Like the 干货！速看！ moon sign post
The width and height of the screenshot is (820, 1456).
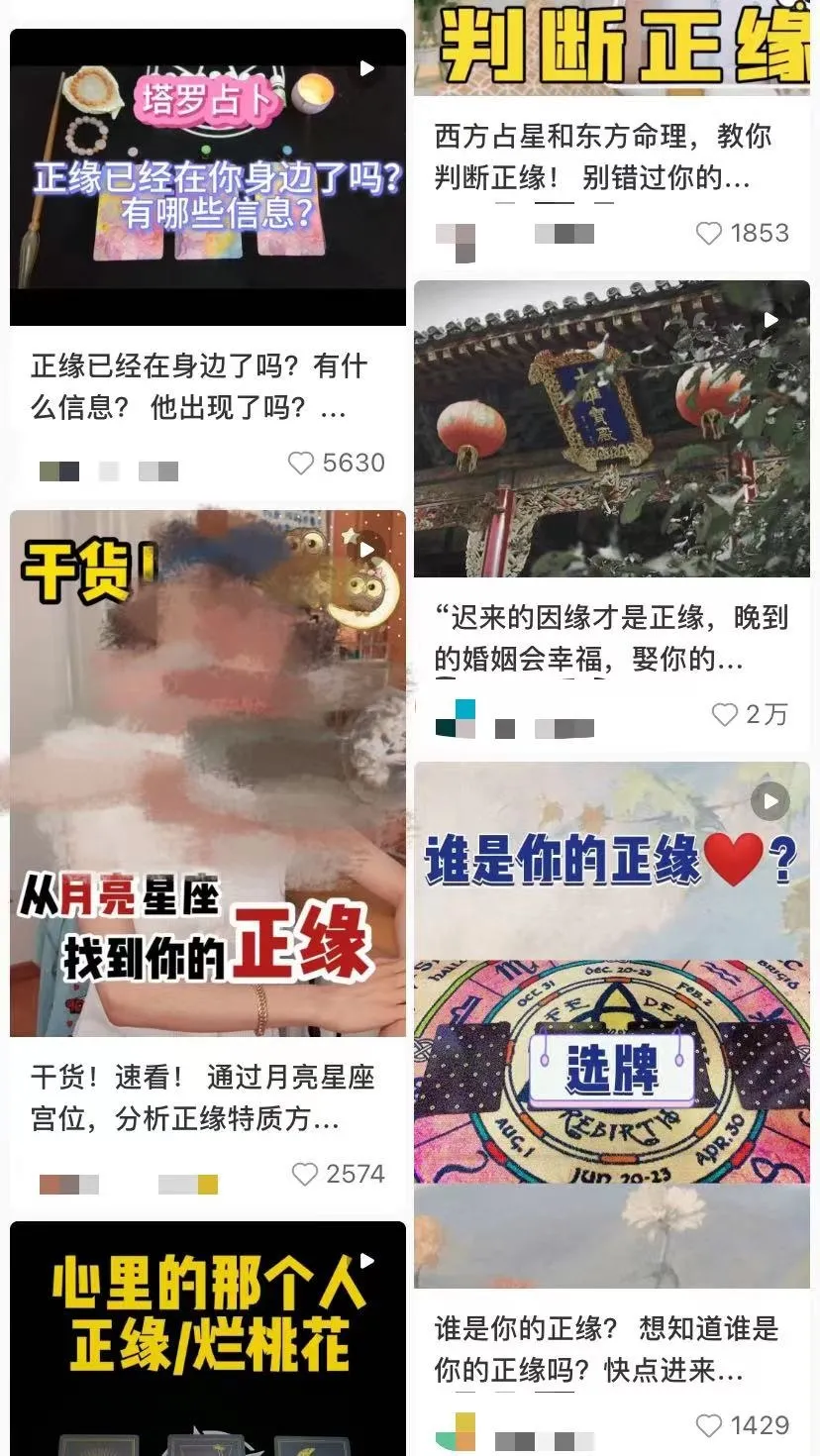[305, 1174]
